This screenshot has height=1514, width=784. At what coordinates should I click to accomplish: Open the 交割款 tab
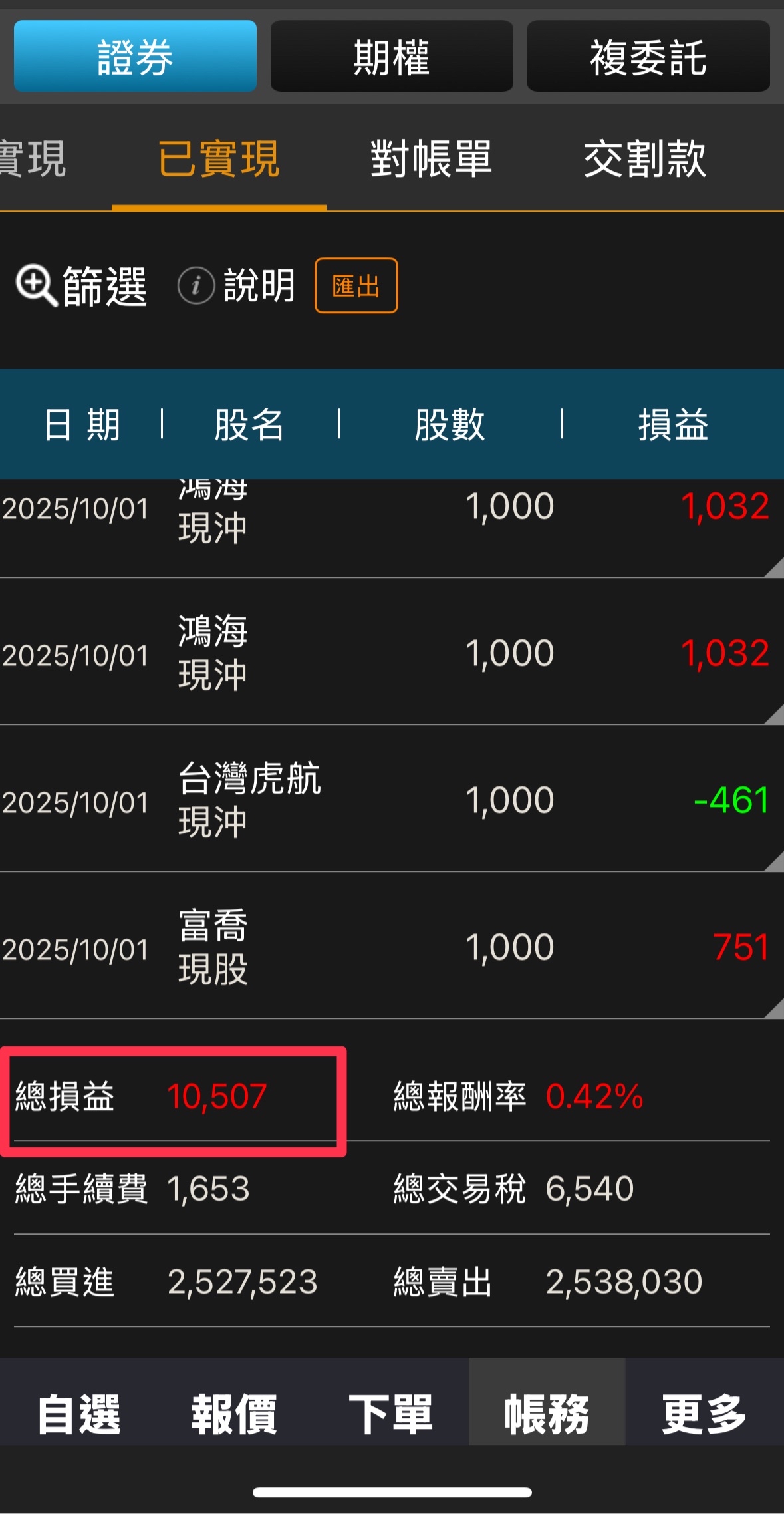pyautogui.click(x=645, y=159)
